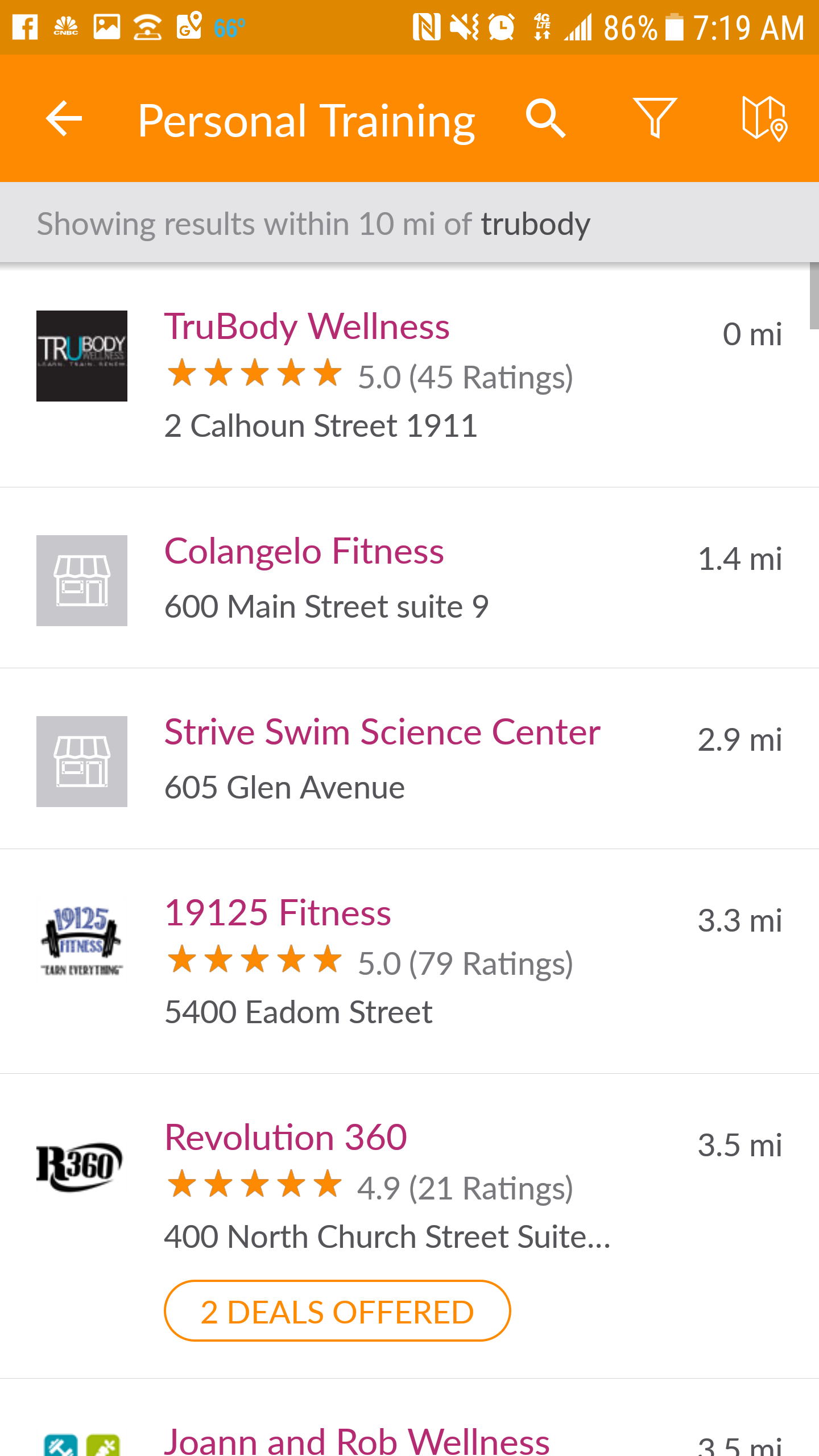Open the filter options funnel icon

[x=655, y=118]
